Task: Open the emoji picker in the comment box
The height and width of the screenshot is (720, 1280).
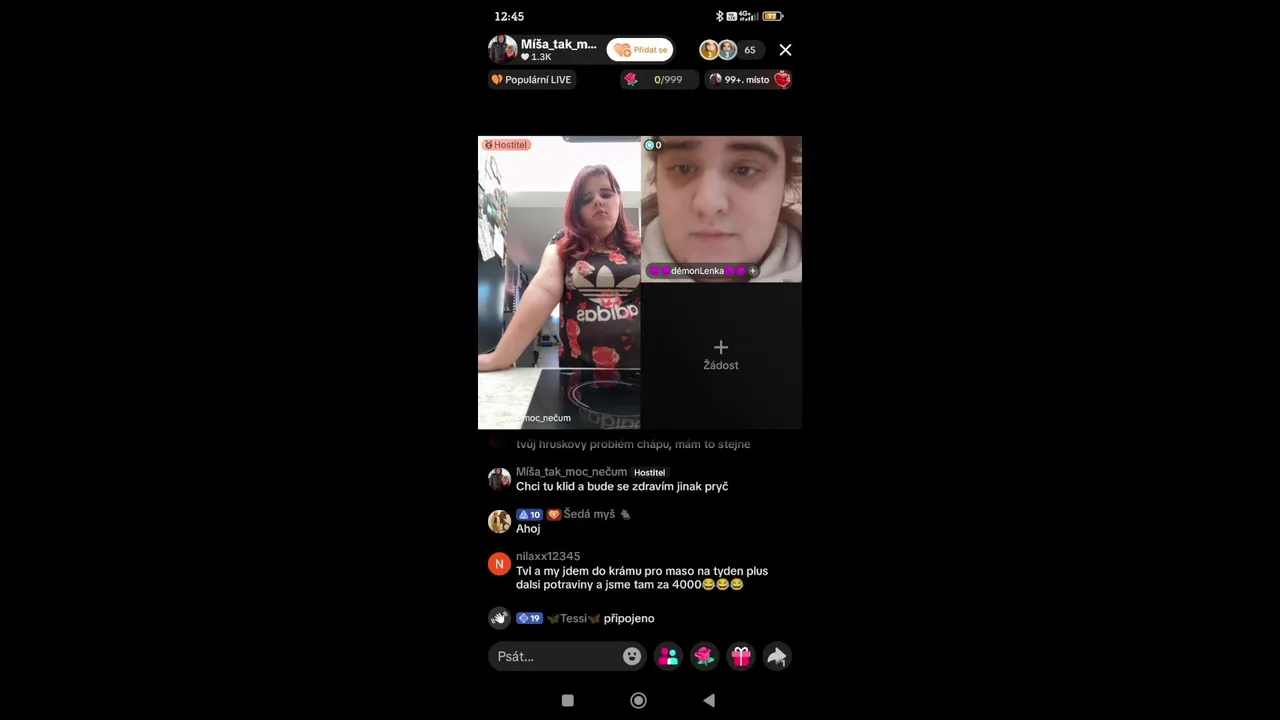Action: [632, 656]
